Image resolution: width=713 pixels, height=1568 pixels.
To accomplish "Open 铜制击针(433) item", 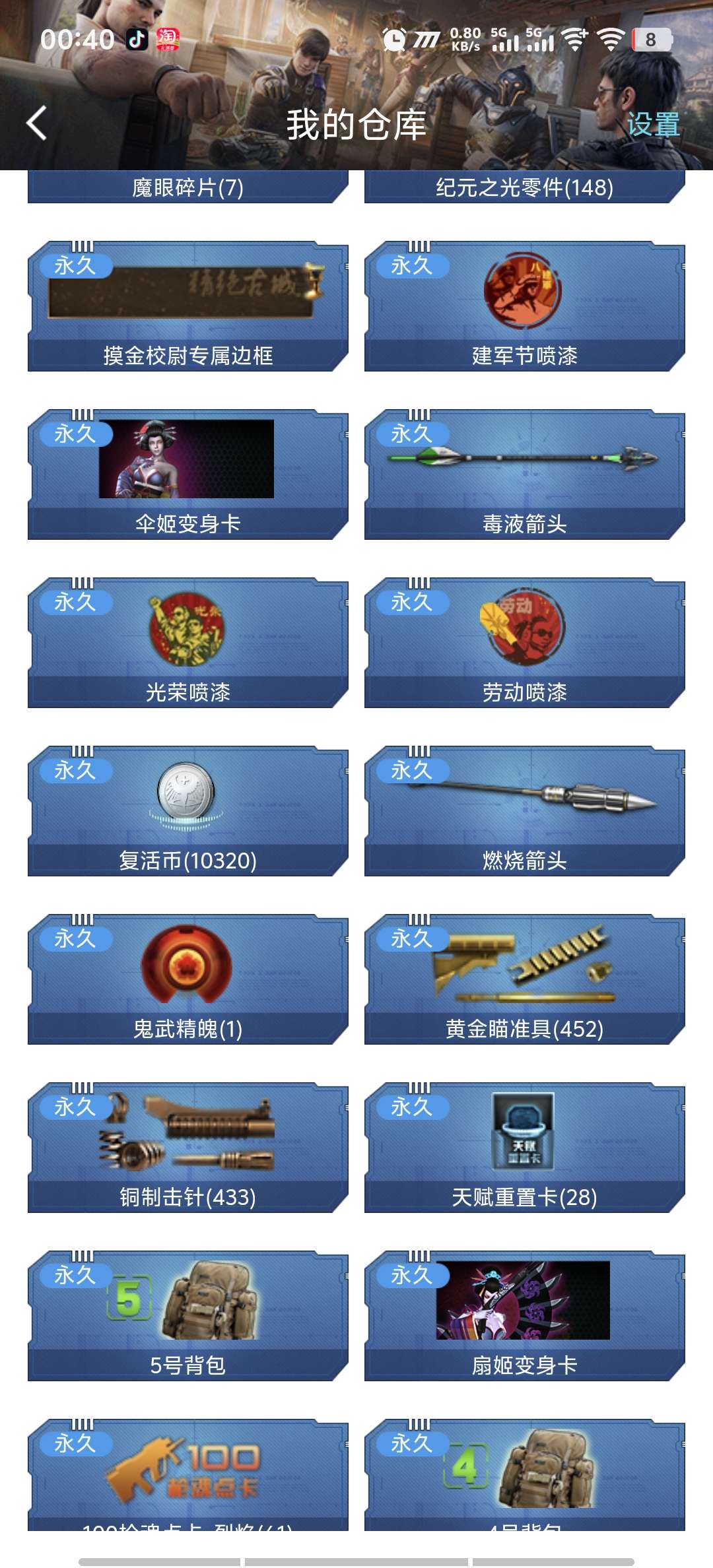I will (x=187, y=1148).
